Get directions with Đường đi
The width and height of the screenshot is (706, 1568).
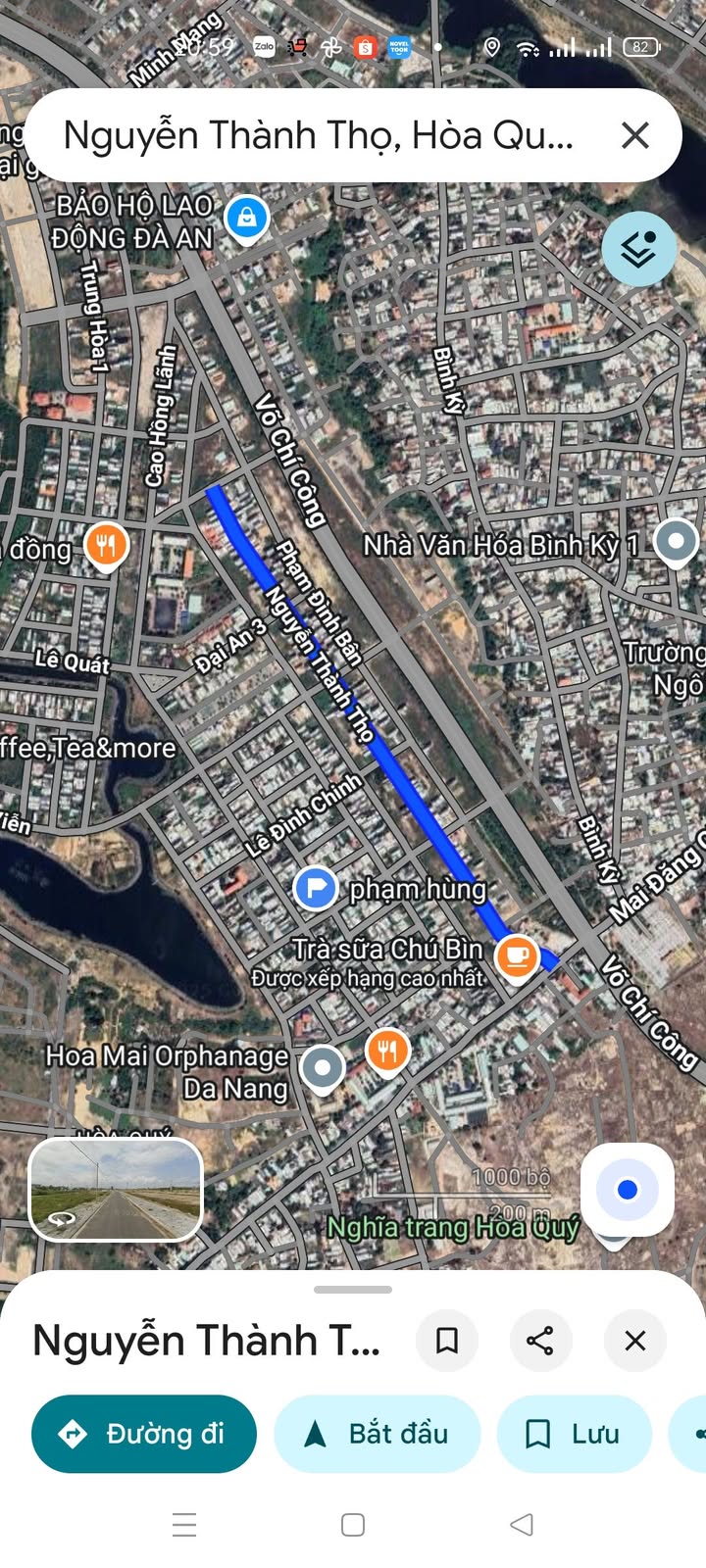(144, 1434)
